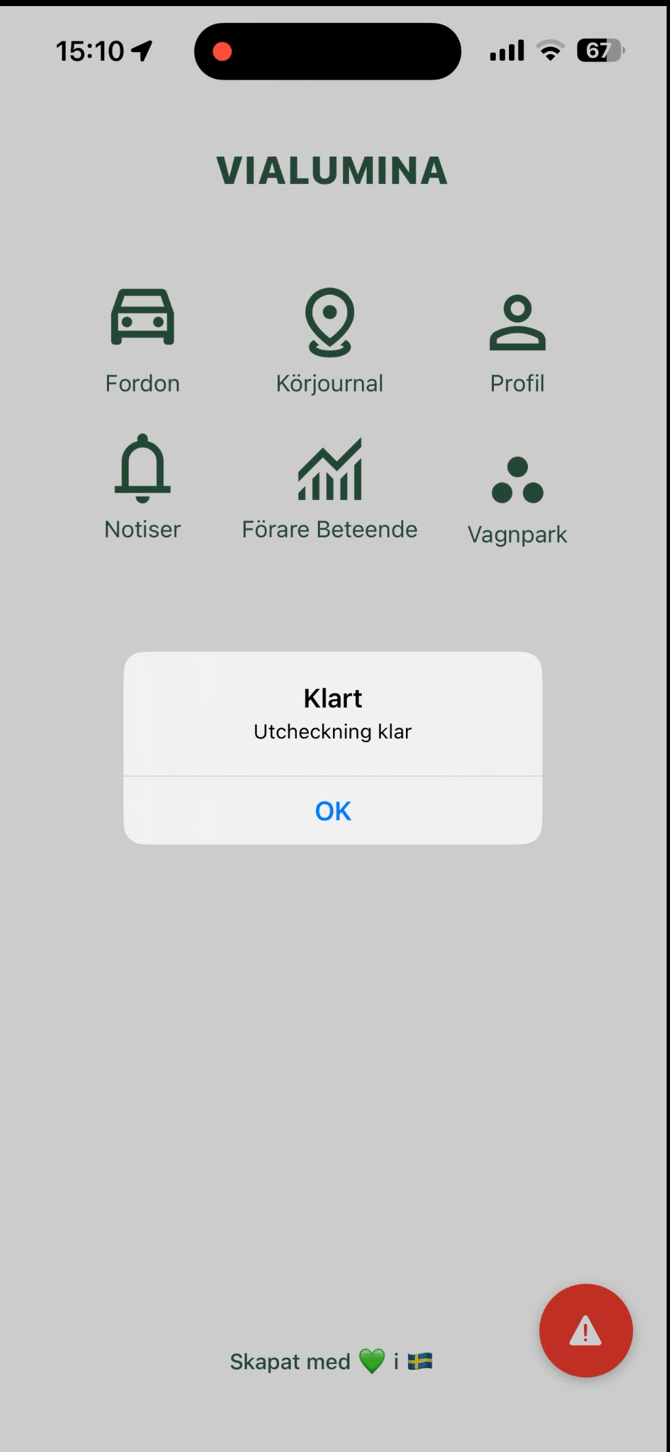Tap the red warning alert button
Viewport: 670px width, 1452px height.
pyautogui.click(x=586, y=1331)
